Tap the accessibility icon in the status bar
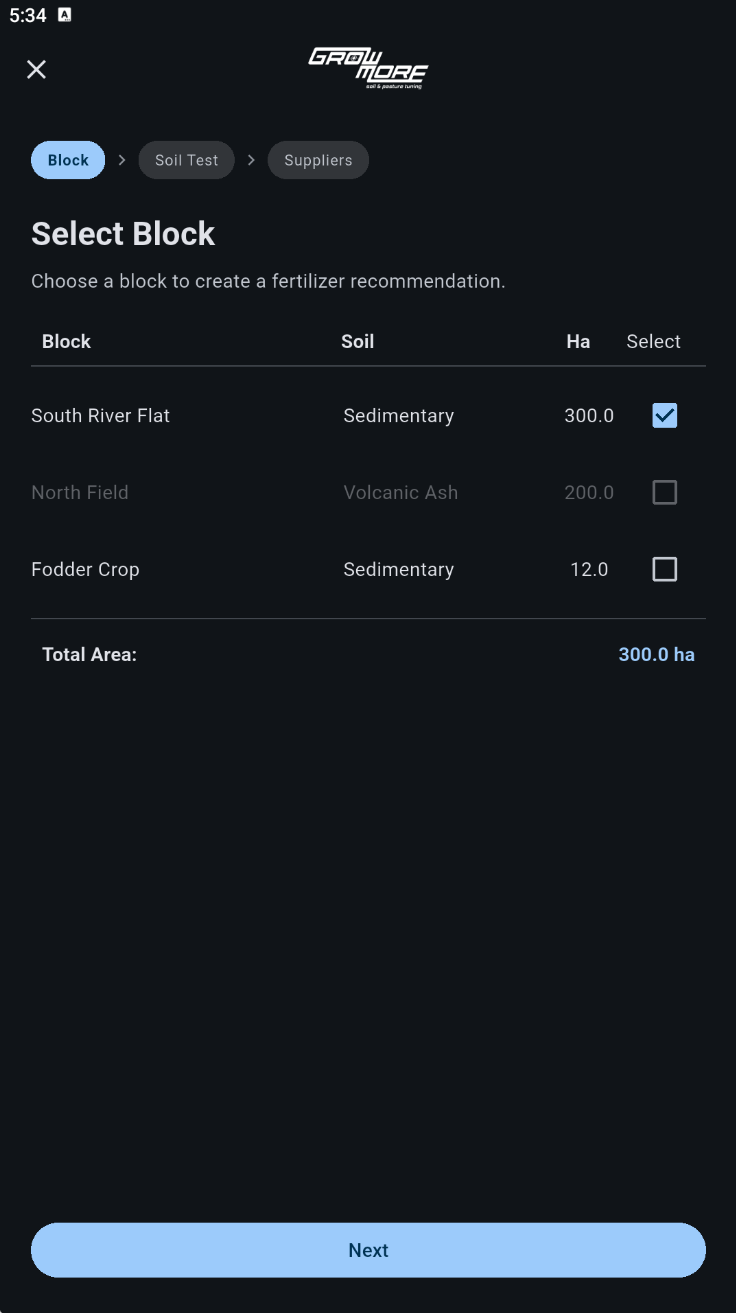This screenshot has width=736, height=1313. [x=65, y=14]
